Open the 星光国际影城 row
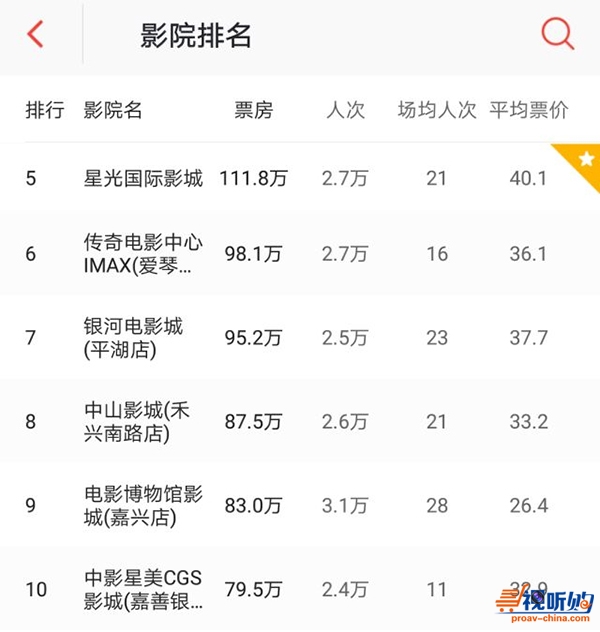This screenshot has width=600, height=632. point(143,178)
